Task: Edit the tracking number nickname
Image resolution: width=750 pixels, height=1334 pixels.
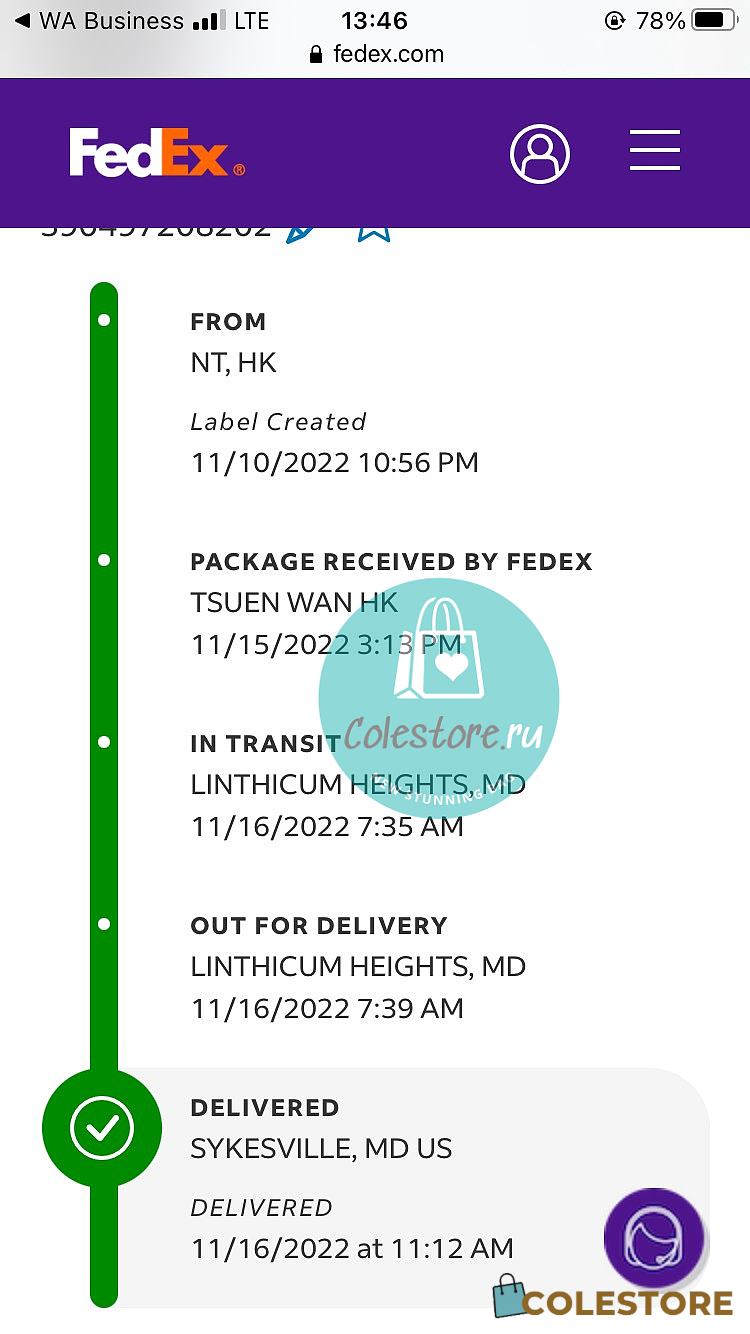Action: coord(301,233)
